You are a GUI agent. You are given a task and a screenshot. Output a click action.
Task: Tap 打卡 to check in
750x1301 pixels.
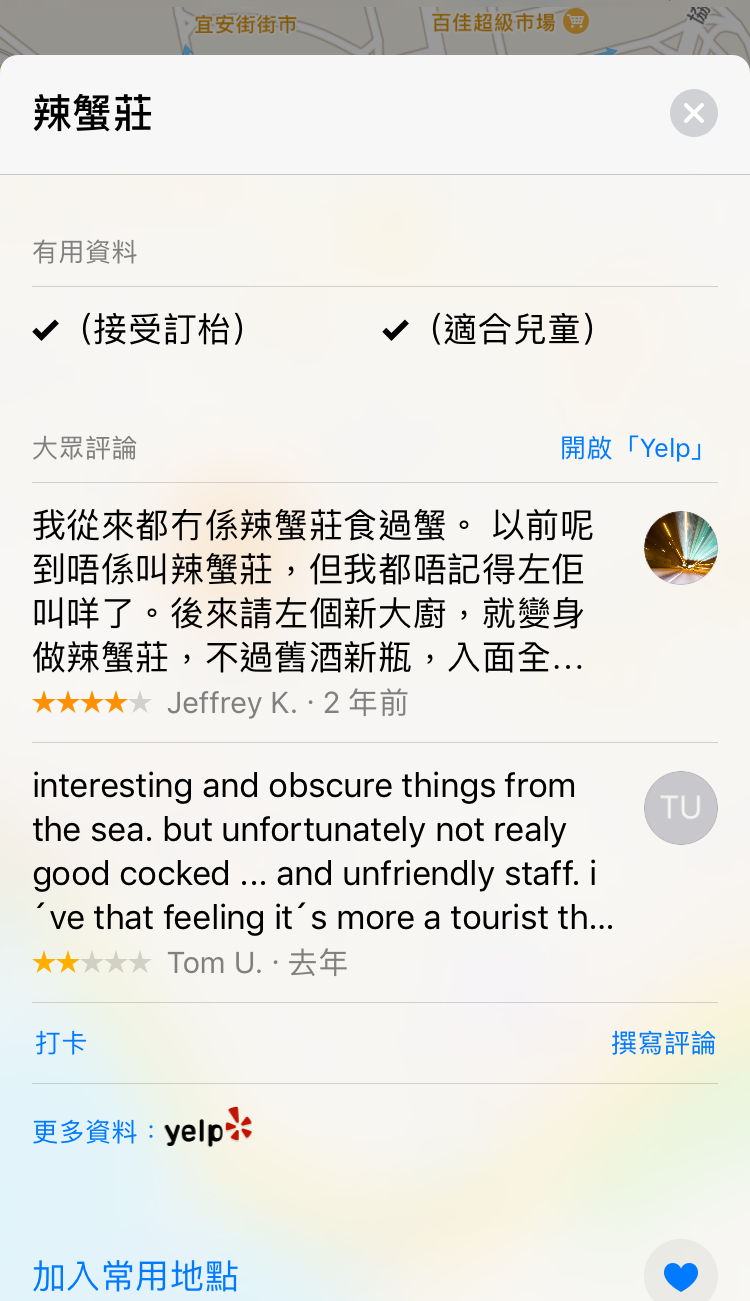[x=61, y=1043]
